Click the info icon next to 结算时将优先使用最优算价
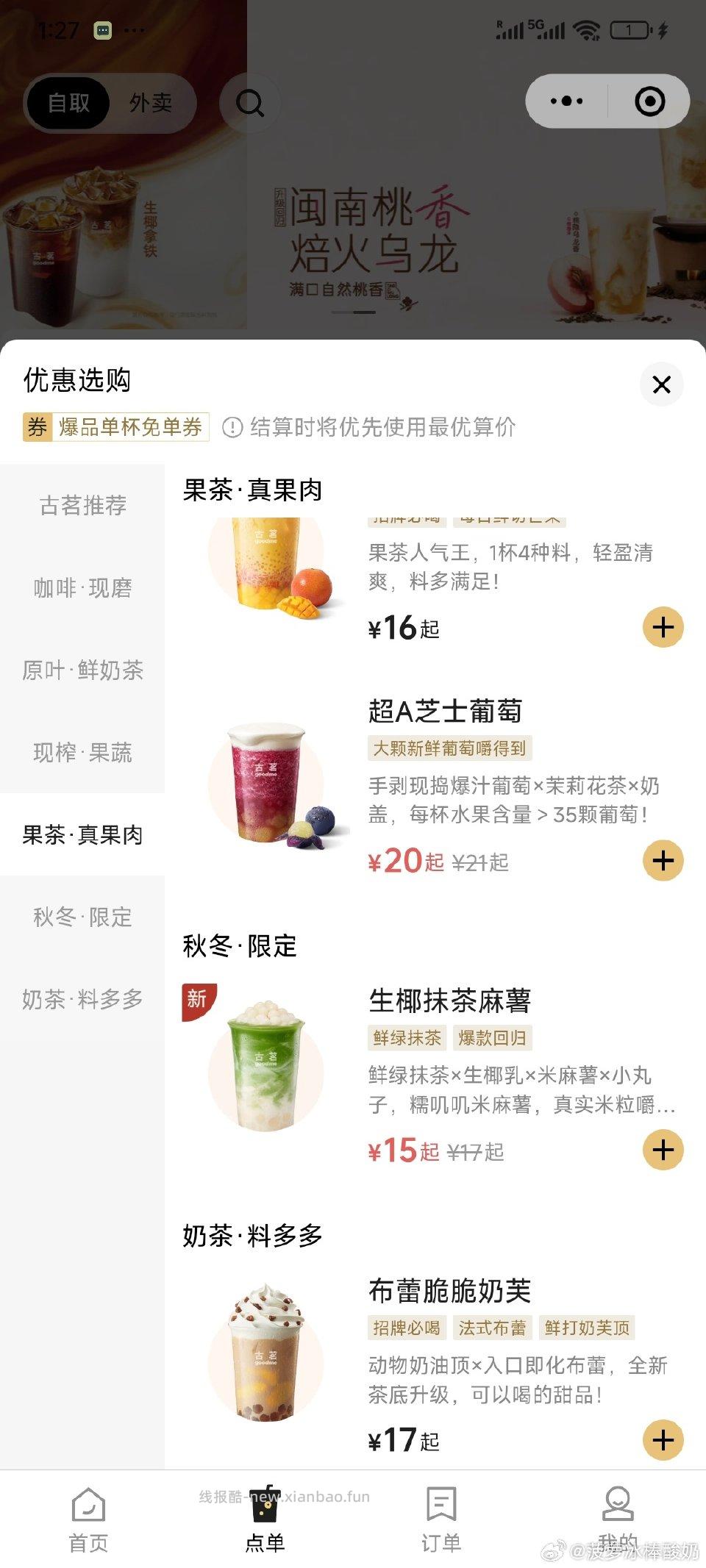The height and width of the screenshot is (1568, 706). point(232,427)
